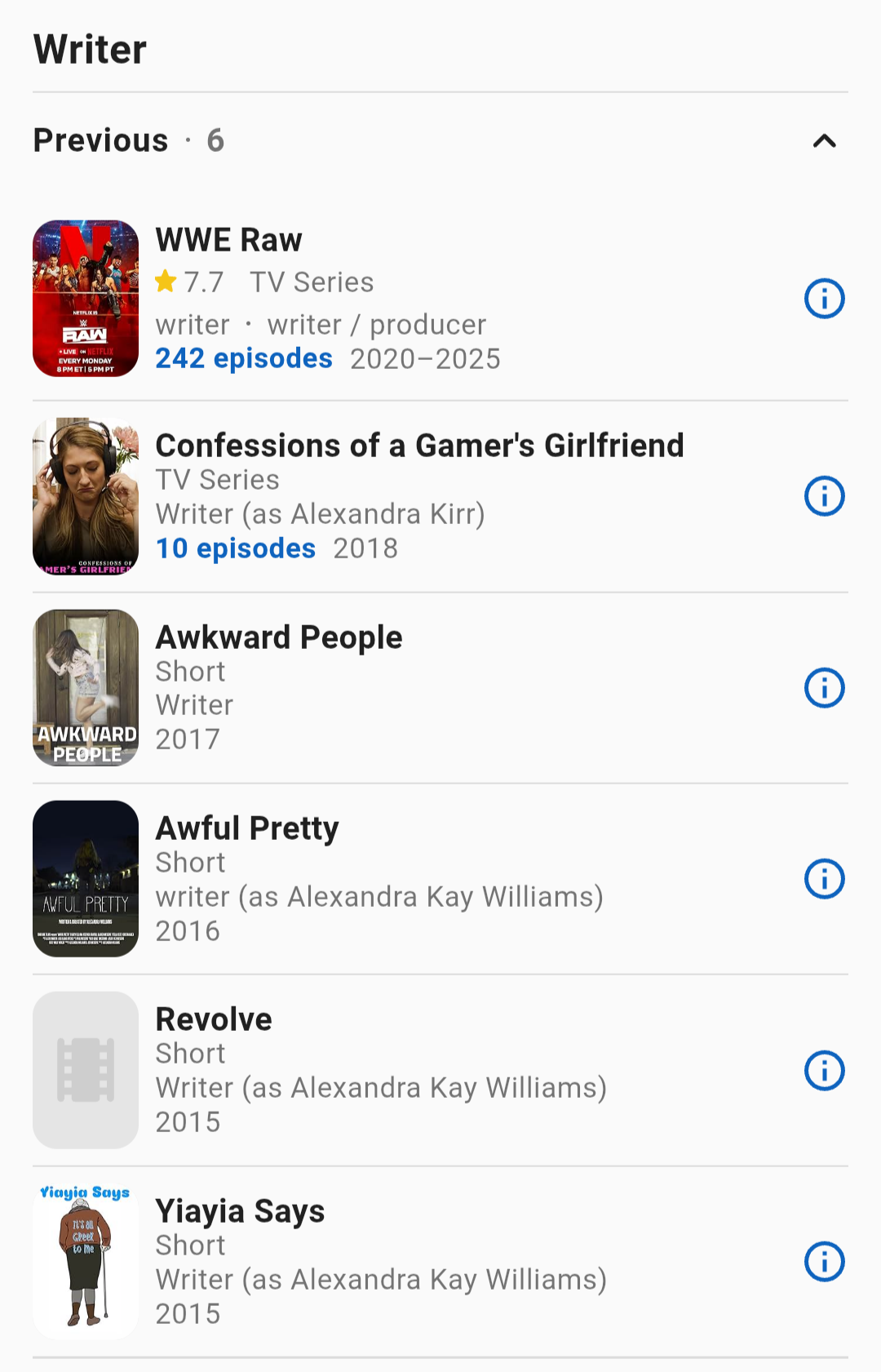Image resolution: width=881 pixels, height=1372 pixels.
Task: Open Confessions of a Gamer's Girlfriend
Action: pyautogui.click(x=419, y=446)
